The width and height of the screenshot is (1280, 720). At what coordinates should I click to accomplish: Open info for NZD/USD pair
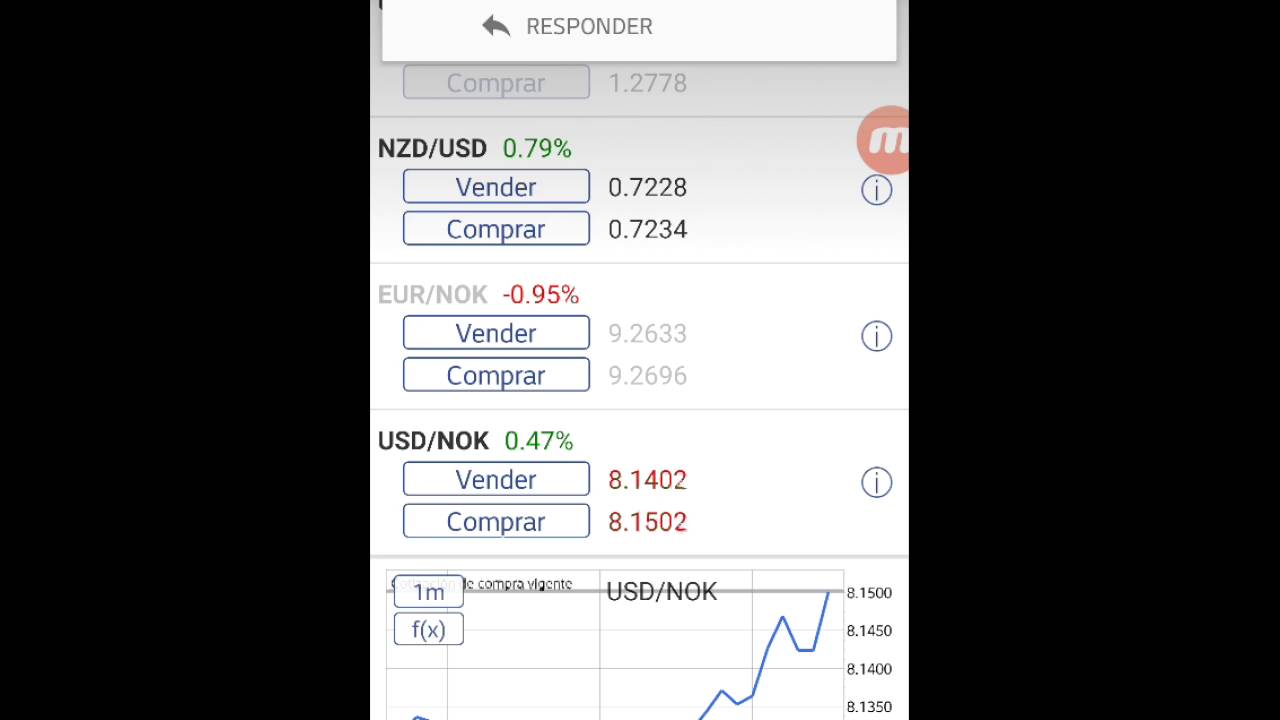[x=876, y=190]
